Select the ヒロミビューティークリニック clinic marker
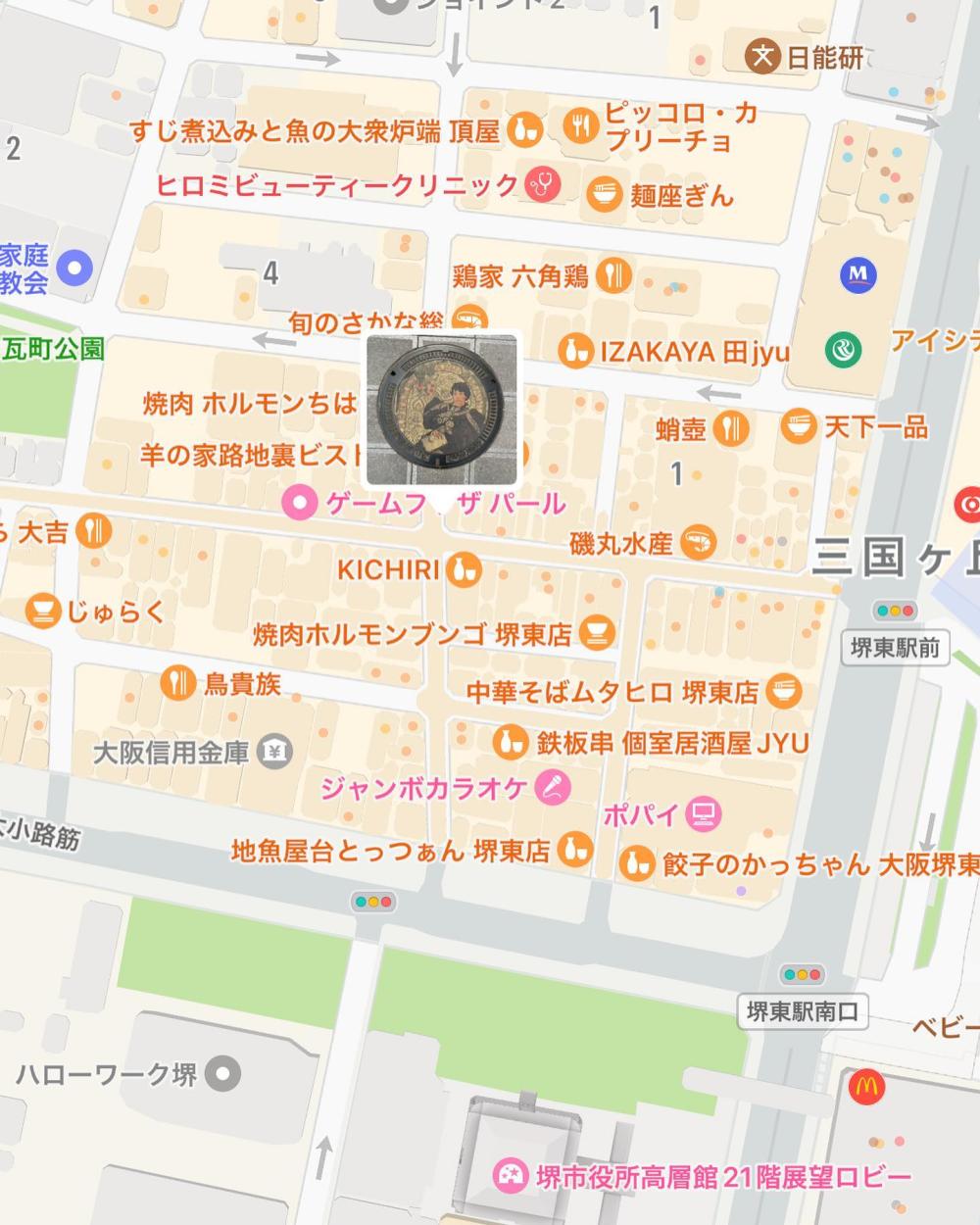The image size is (980, 1225). coord(538,183)
